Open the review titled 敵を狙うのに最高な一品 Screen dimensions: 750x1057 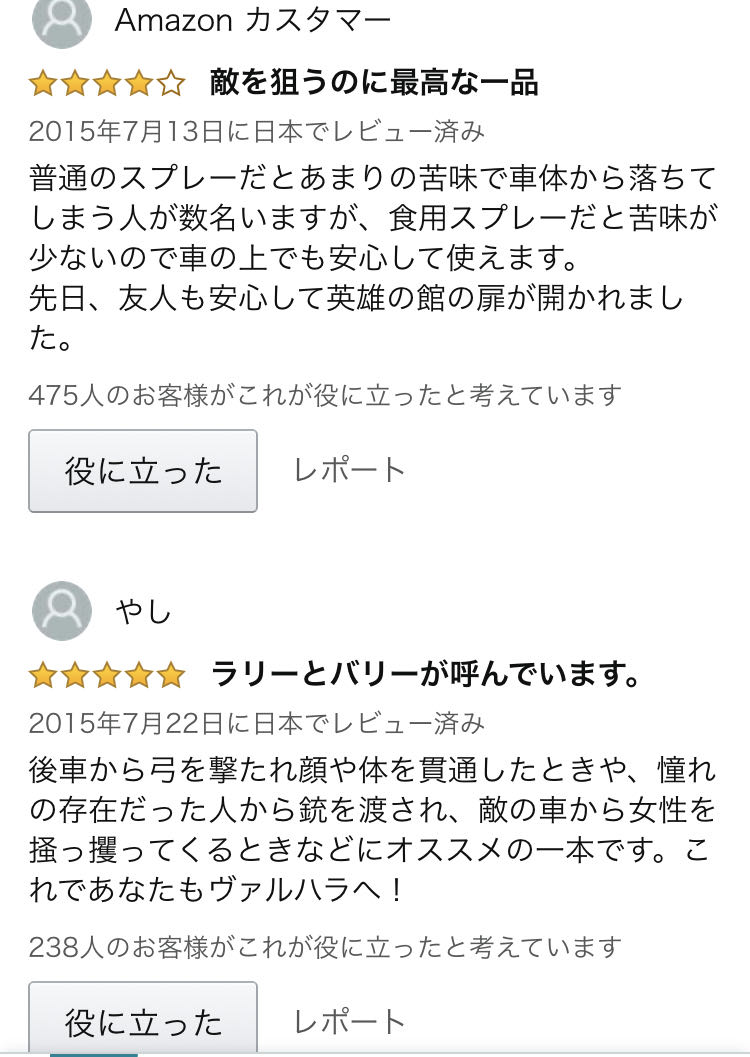(x=374, y=82)
